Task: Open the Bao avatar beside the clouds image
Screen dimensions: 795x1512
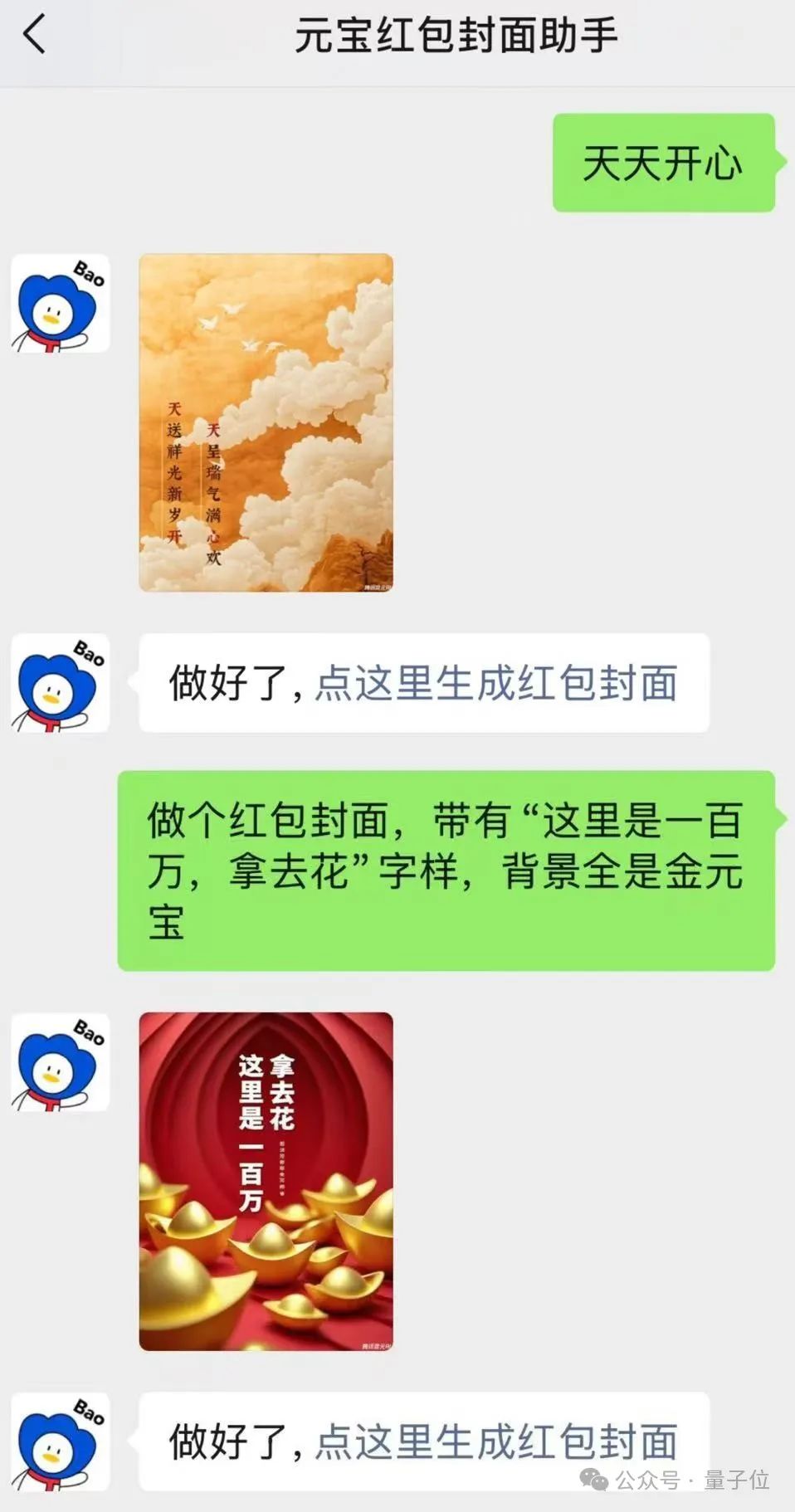Action: 60,304
